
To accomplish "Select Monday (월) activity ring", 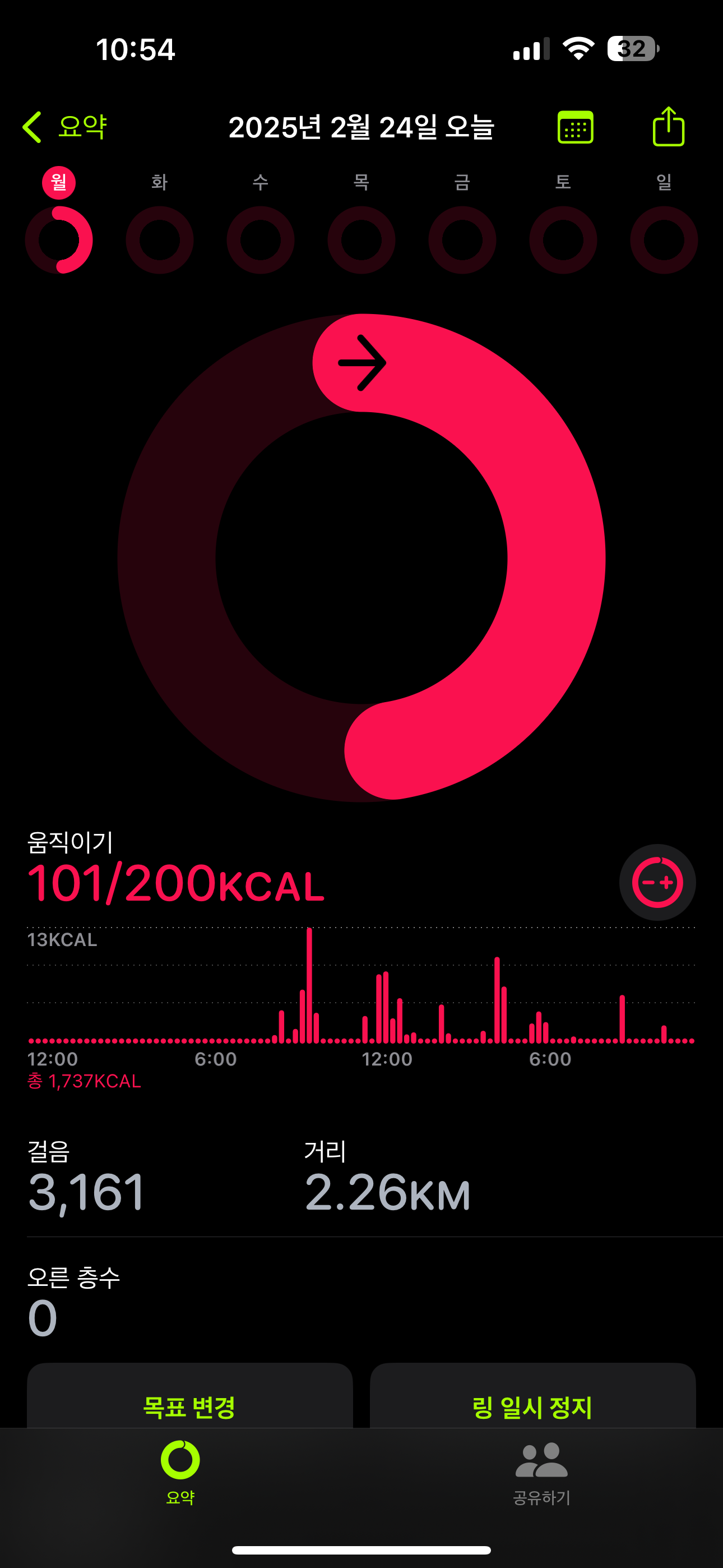I will 59,240.
